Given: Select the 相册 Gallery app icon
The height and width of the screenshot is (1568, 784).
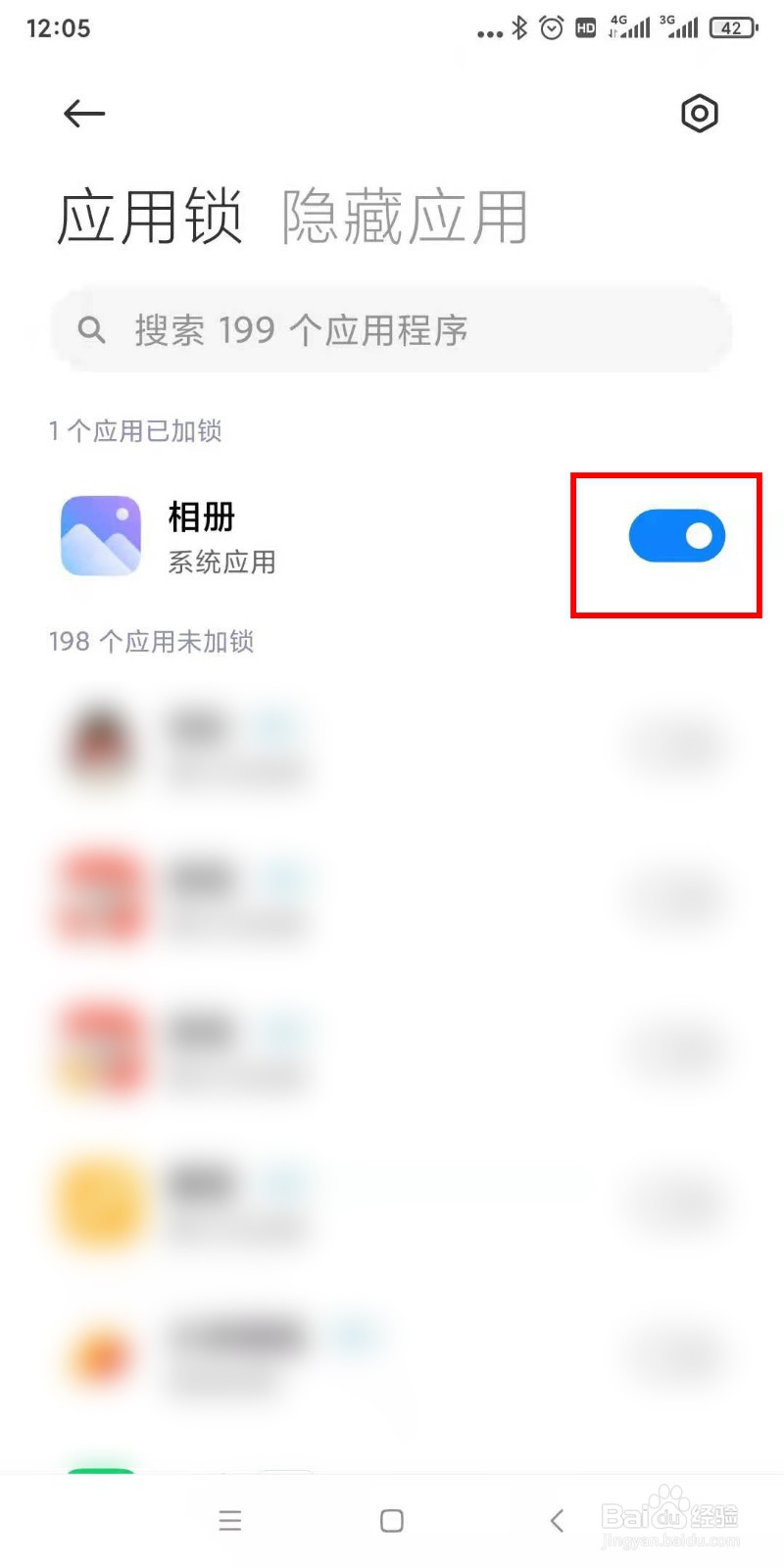Looking at the screenshot, I should [x=99, y=535].
